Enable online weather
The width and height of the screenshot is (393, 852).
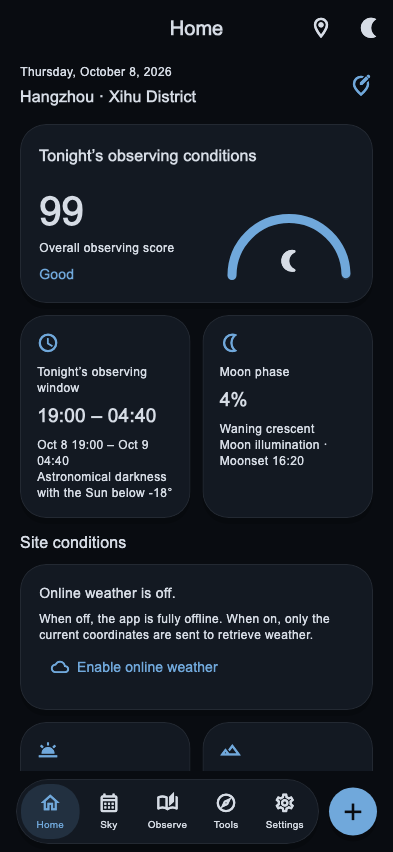coord(134,667)
